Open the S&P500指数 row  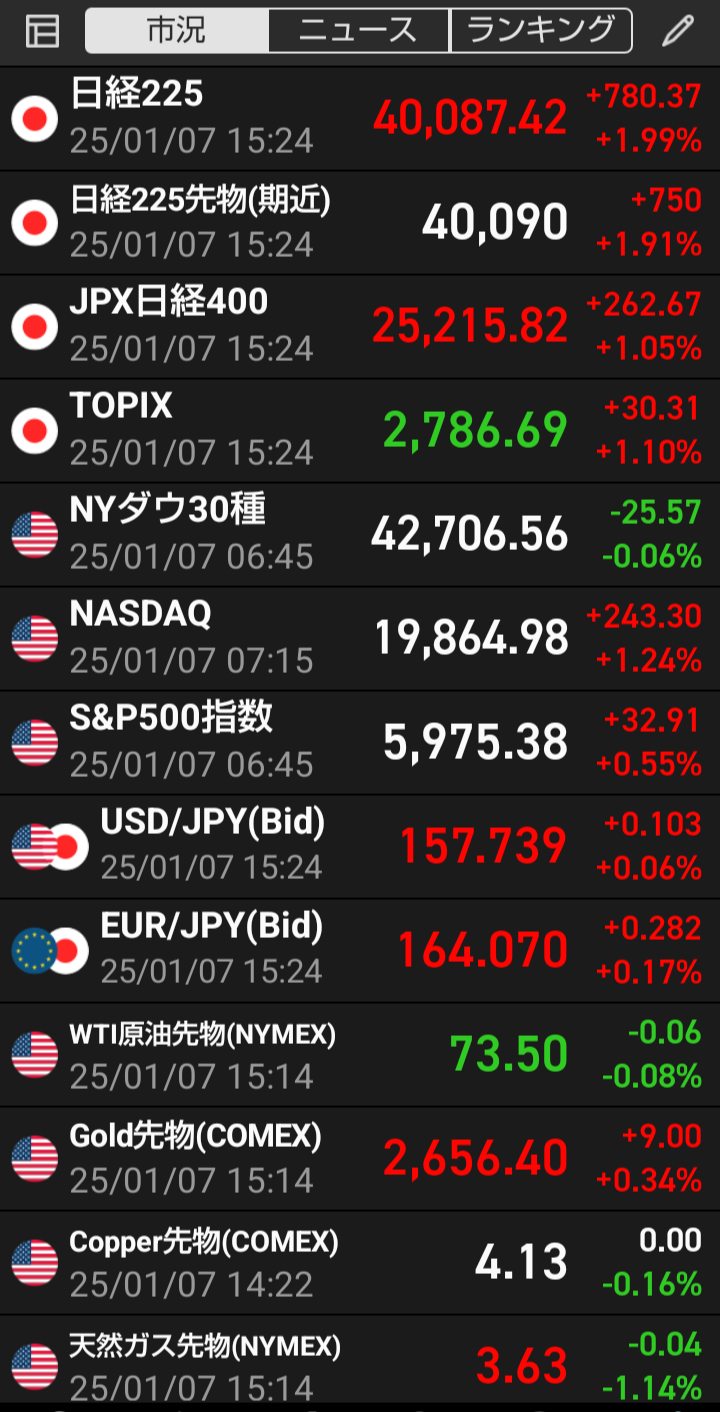point(360,742)
